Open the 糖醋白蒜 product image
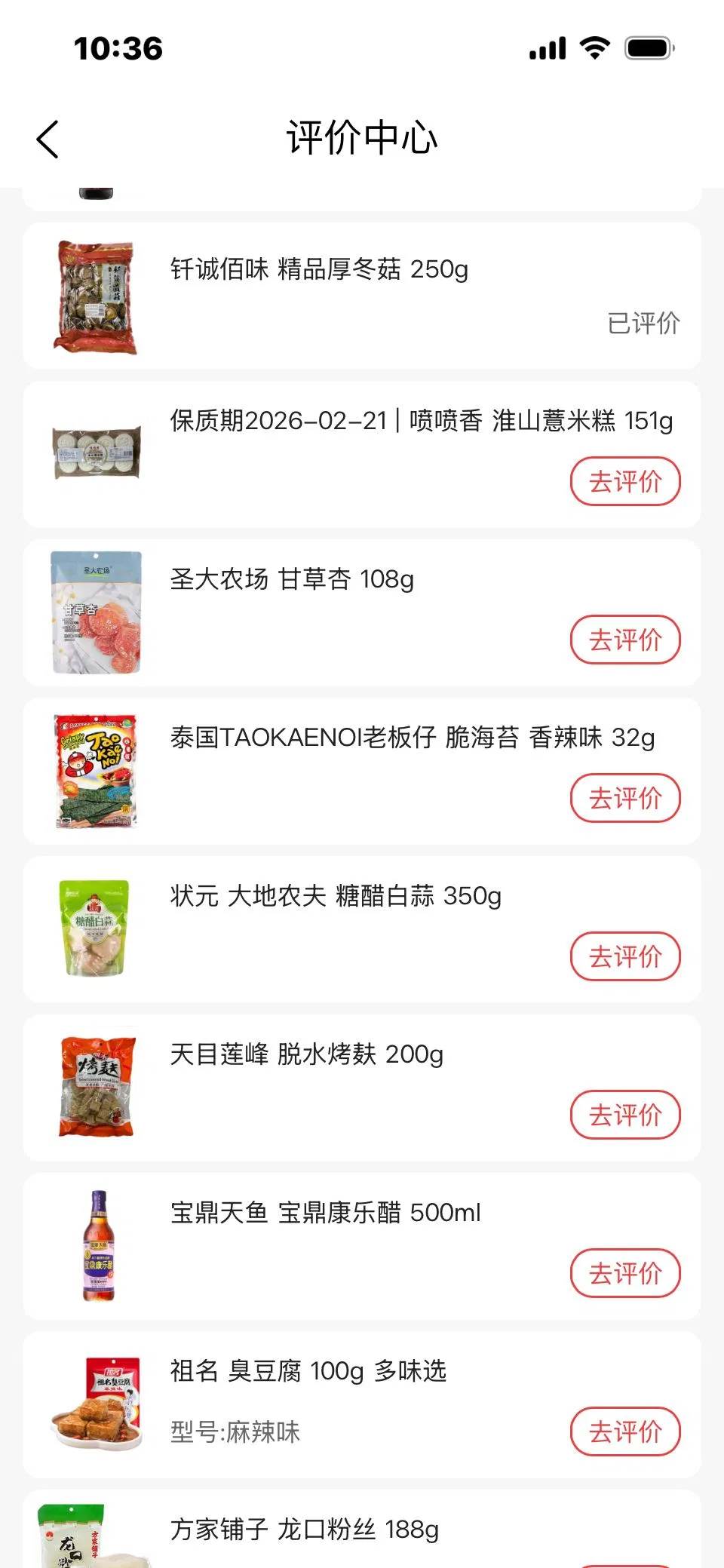Screen dimensions: 724x1568 [x=95, y=929]
